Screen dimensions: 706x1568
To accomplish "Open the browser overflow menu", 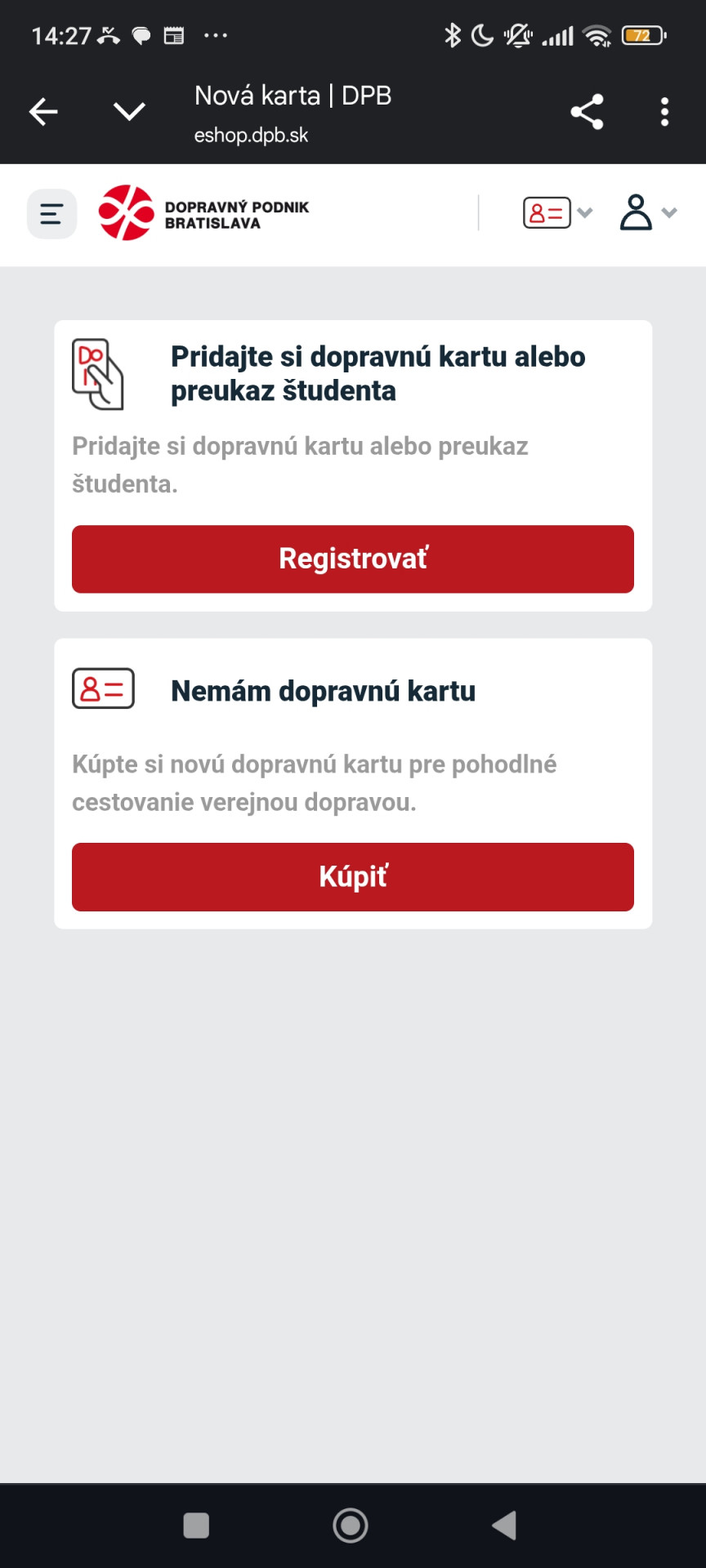I will click(x=664, y=112).
